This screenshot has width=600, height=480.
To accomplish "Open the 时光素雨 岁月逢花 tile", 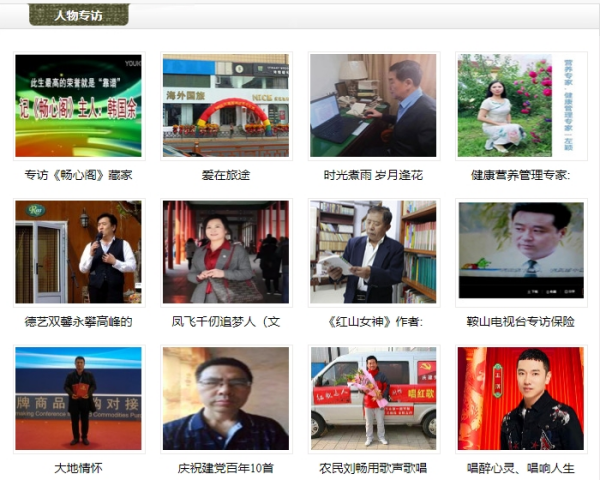I will (x=372, y=106).
